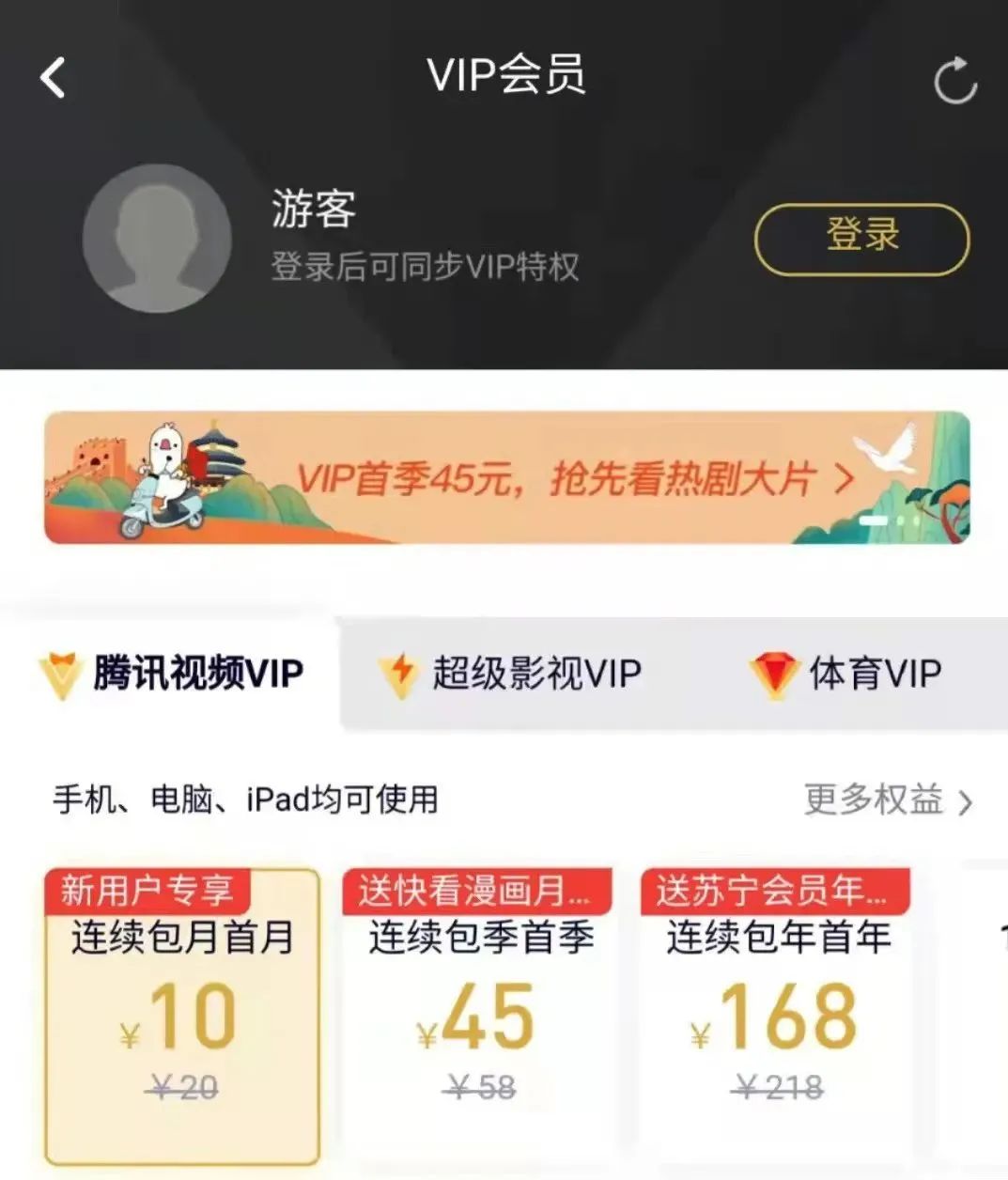This screenshot has height=1180, width=1008.
Task: Open the guest avatar profile picture
Action: pyautogui.click(x=157, y=239)
